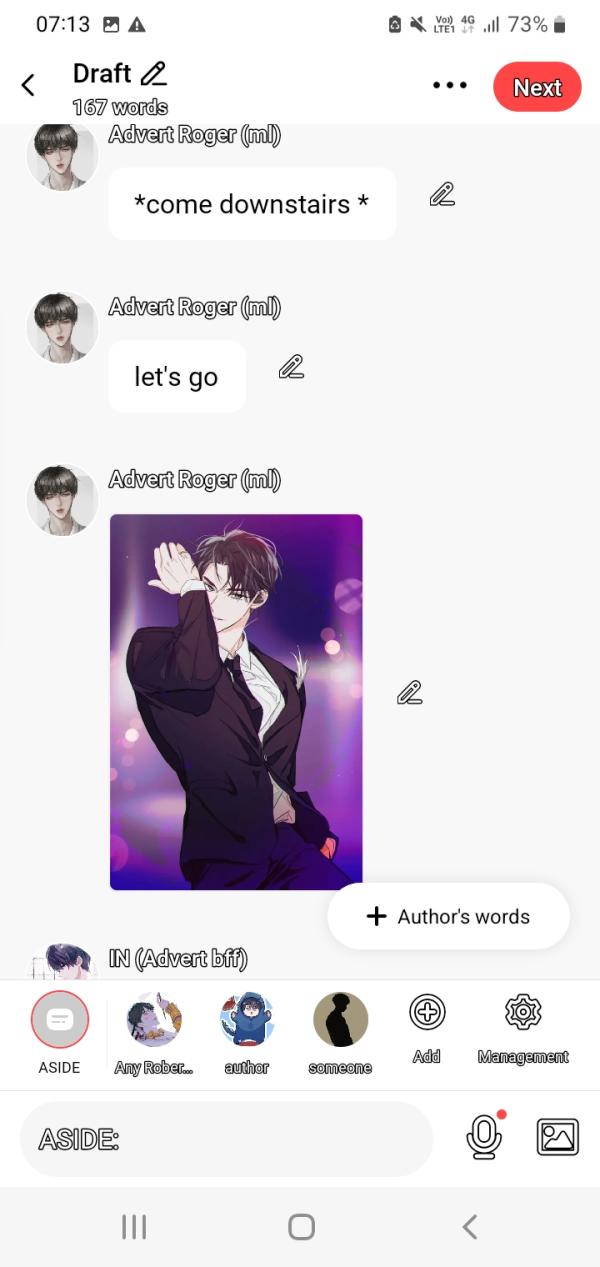Pick the someone character
The height and width of the screenshot is (1267, 600).
tap(340, 1020)
